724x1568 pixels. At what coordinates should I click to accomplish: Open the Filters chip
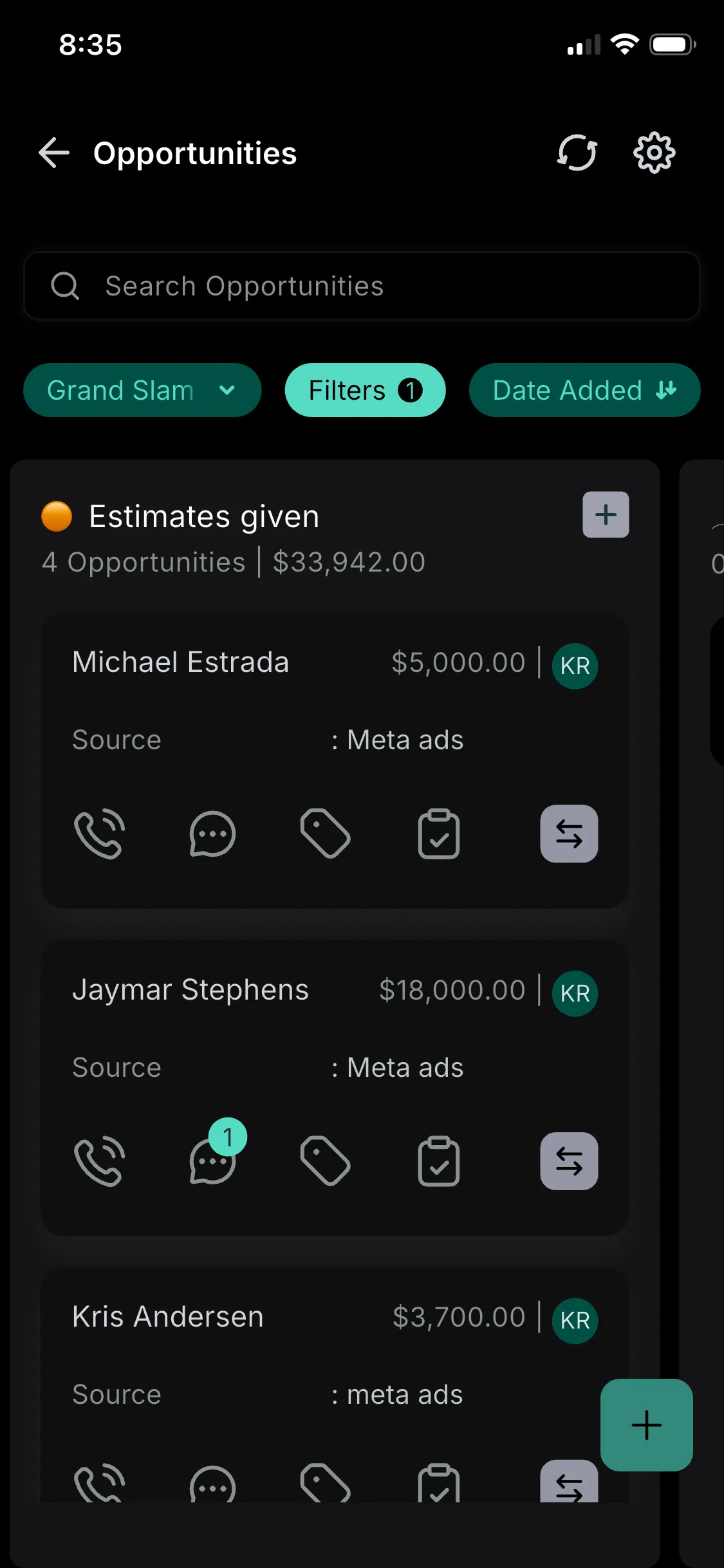(x=365, y=390)
